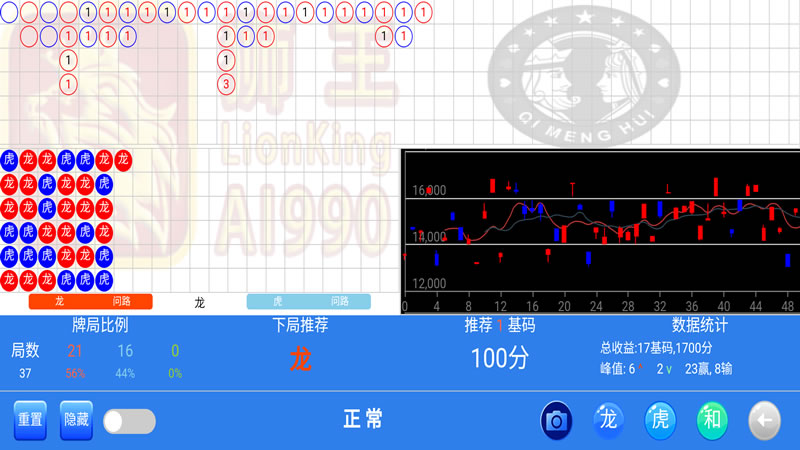Take a screenshot with the camera icon

click(557, 420)
